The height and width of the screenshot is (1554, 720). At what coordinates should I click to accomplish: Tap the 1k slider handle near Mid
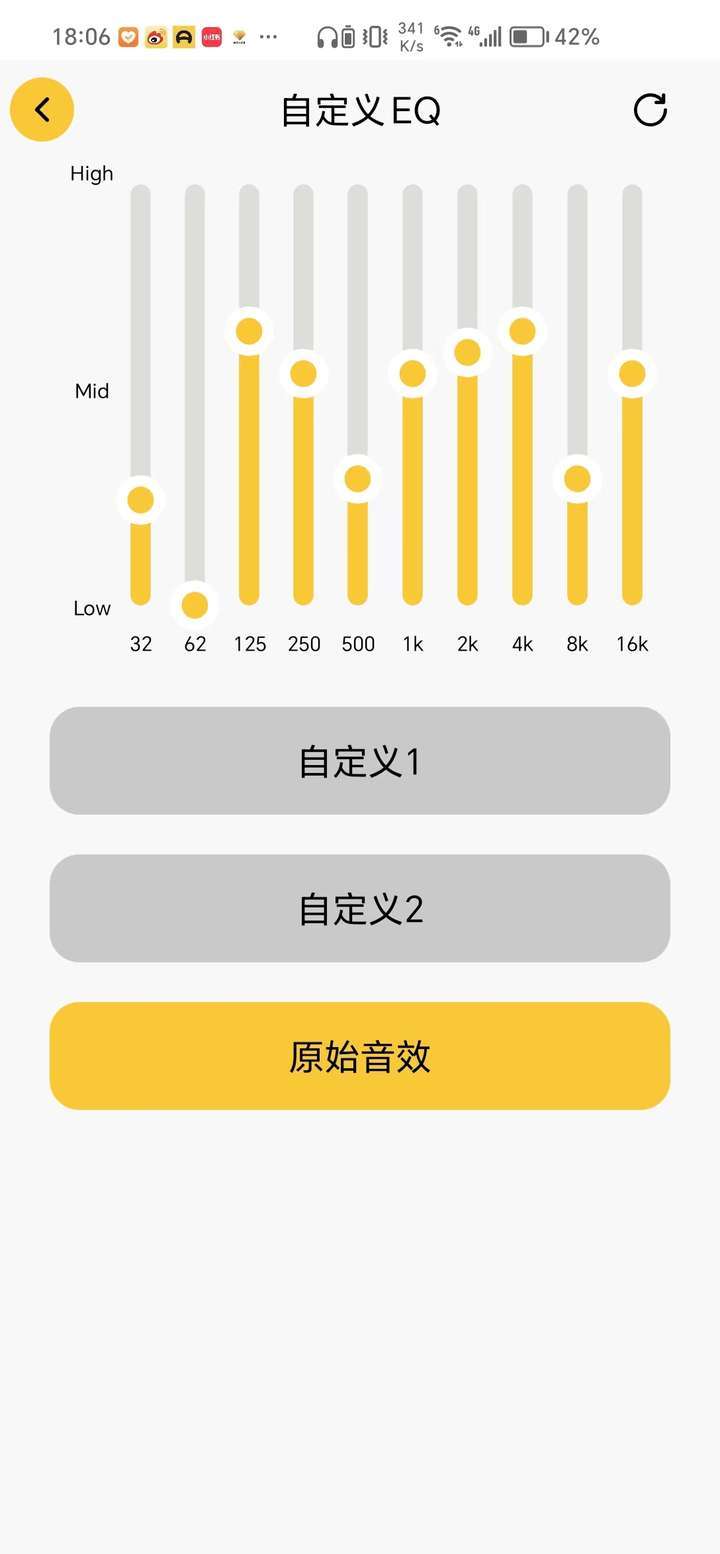(412, 372)
